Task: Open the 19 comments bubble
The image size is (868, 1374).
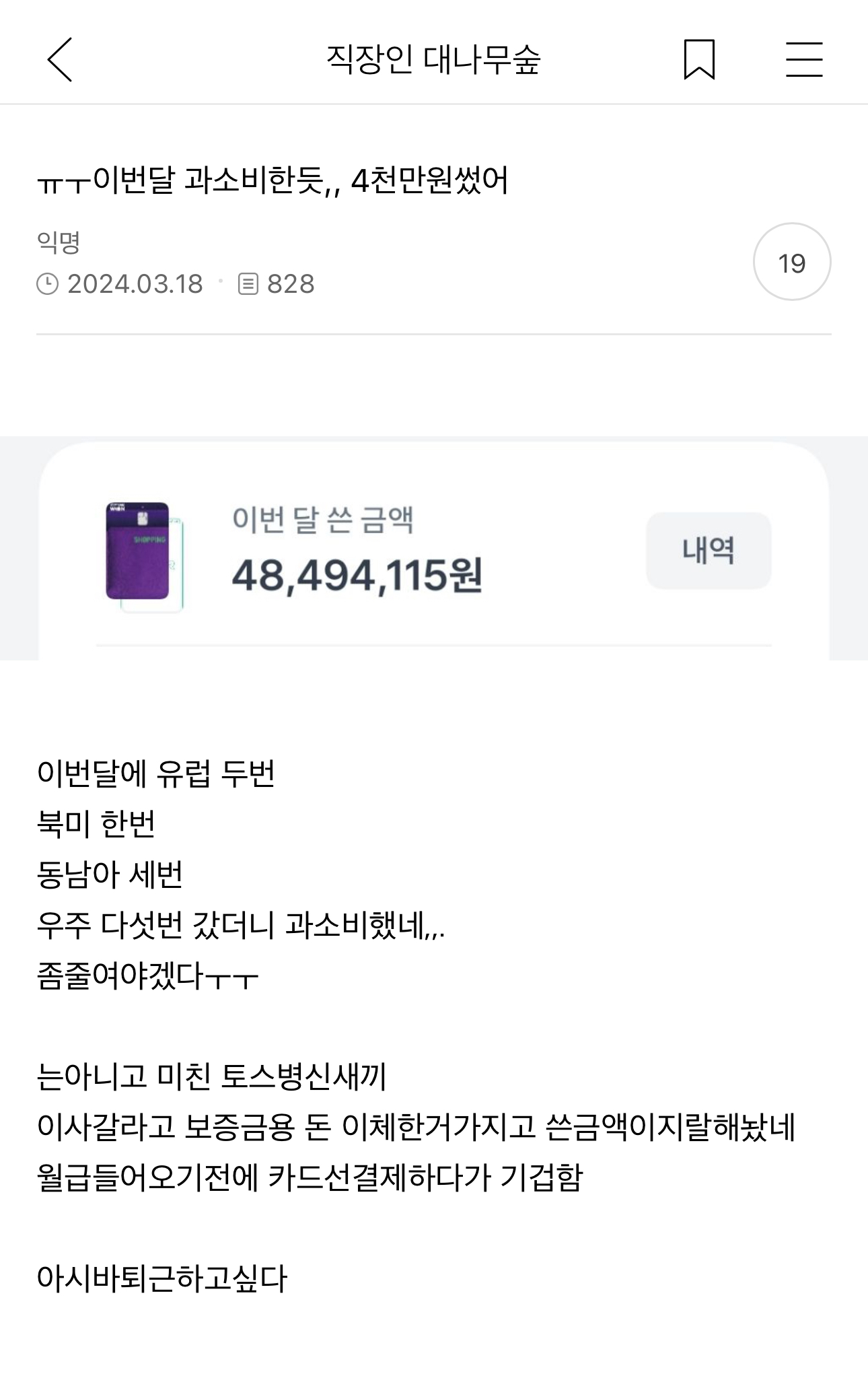Action: (x=792, y=262)
